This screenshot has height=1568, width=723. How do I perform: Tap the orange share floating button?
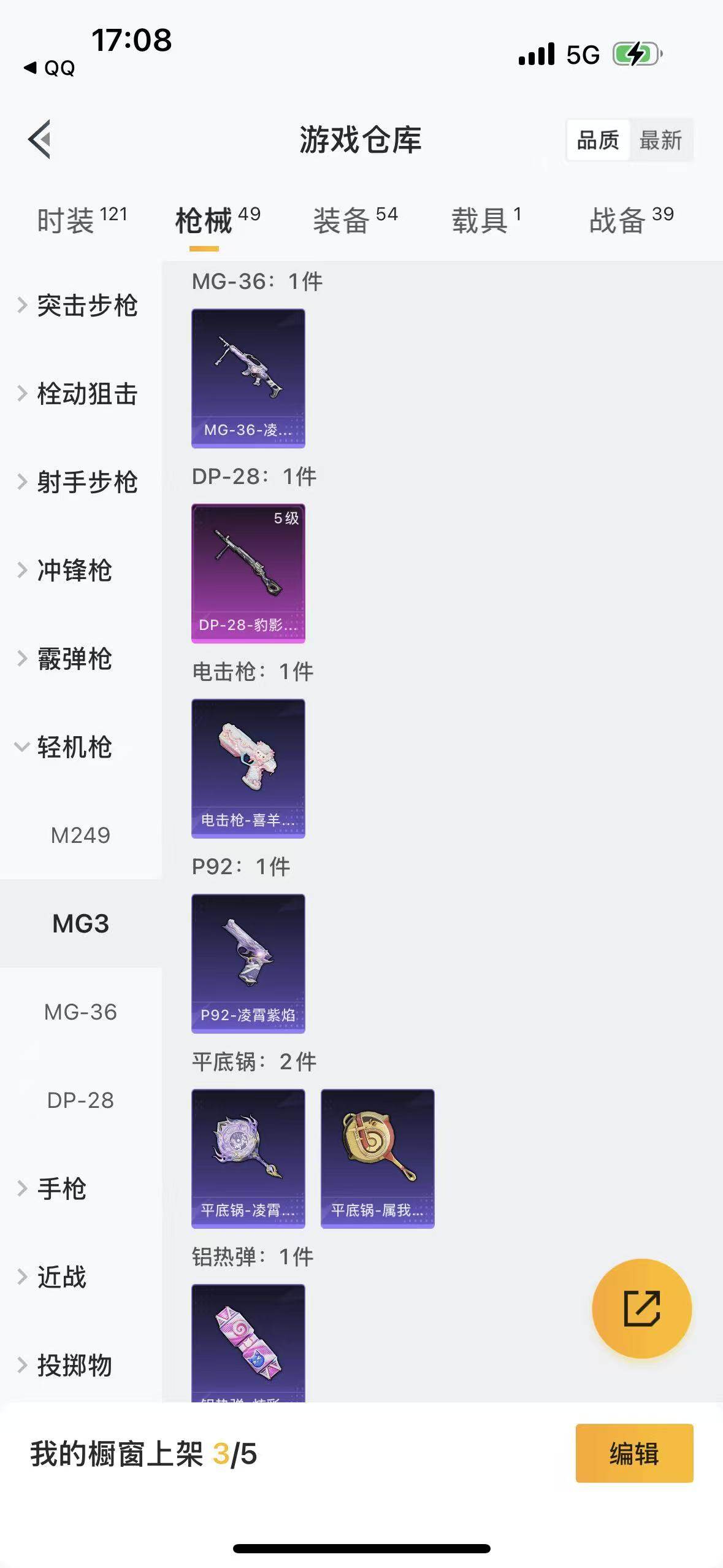[x=641, y=1309]
